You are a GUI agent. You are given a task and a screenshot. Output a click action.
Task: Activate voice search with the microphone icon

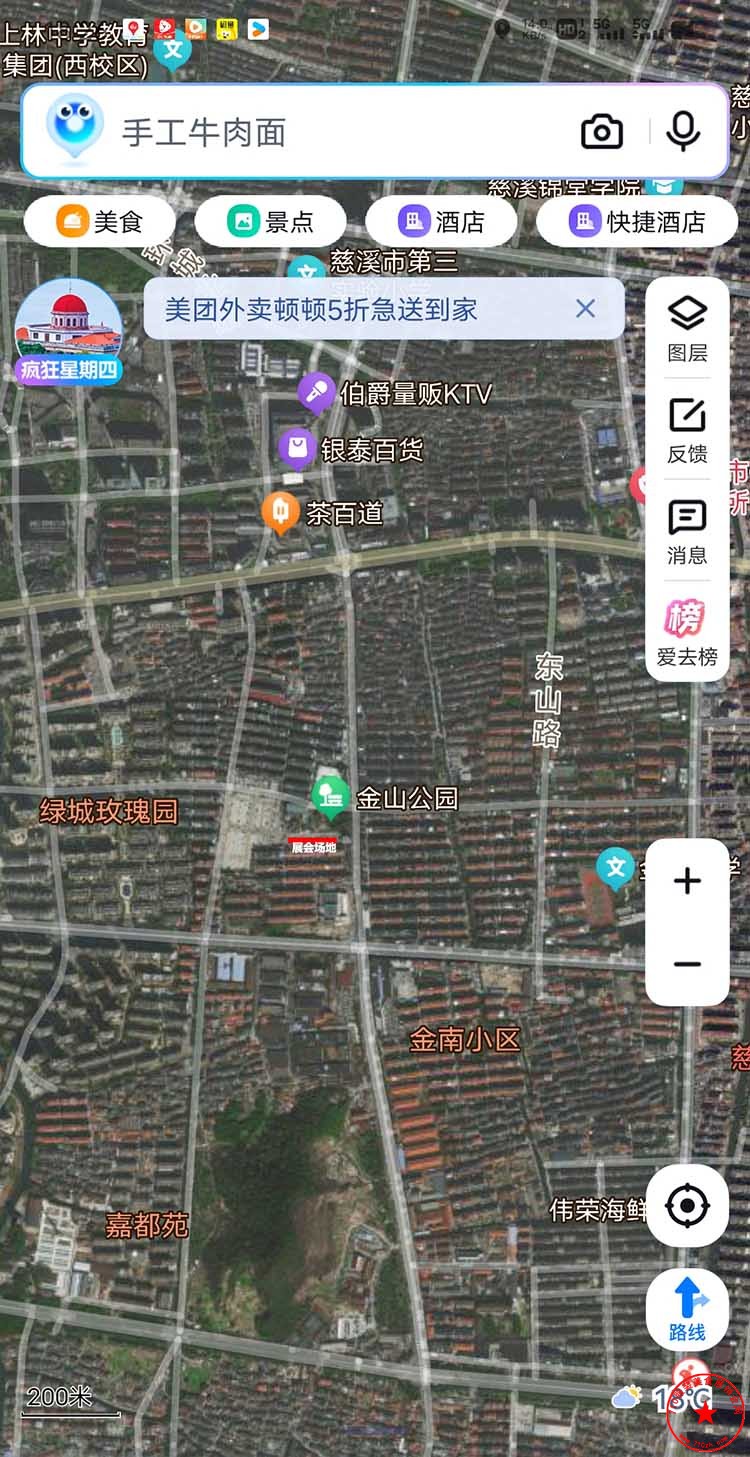[683, 130]
